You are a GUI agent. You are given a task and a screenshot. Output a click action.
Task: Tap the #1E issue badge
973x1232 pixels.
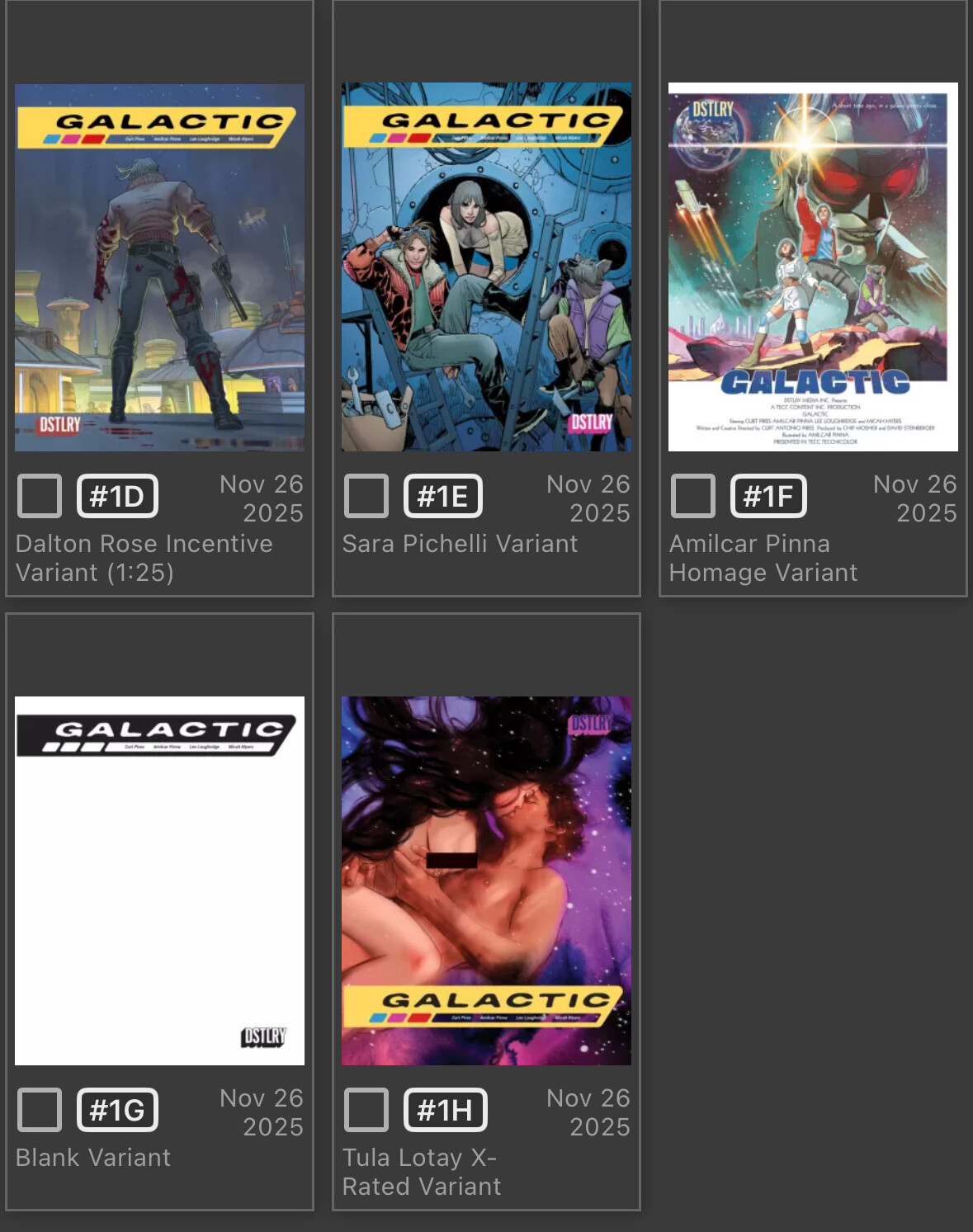[x=443, y=496]
